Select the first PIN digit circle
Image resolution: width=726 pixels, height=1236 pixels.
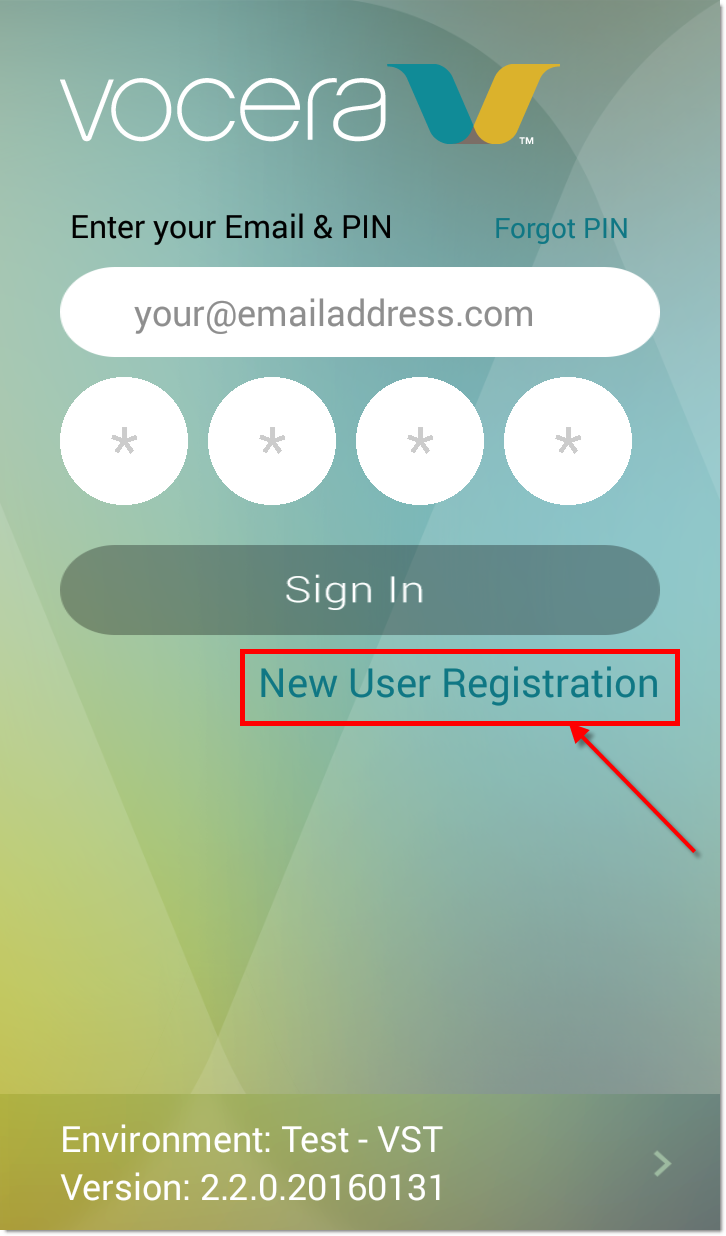click(124, 441)
